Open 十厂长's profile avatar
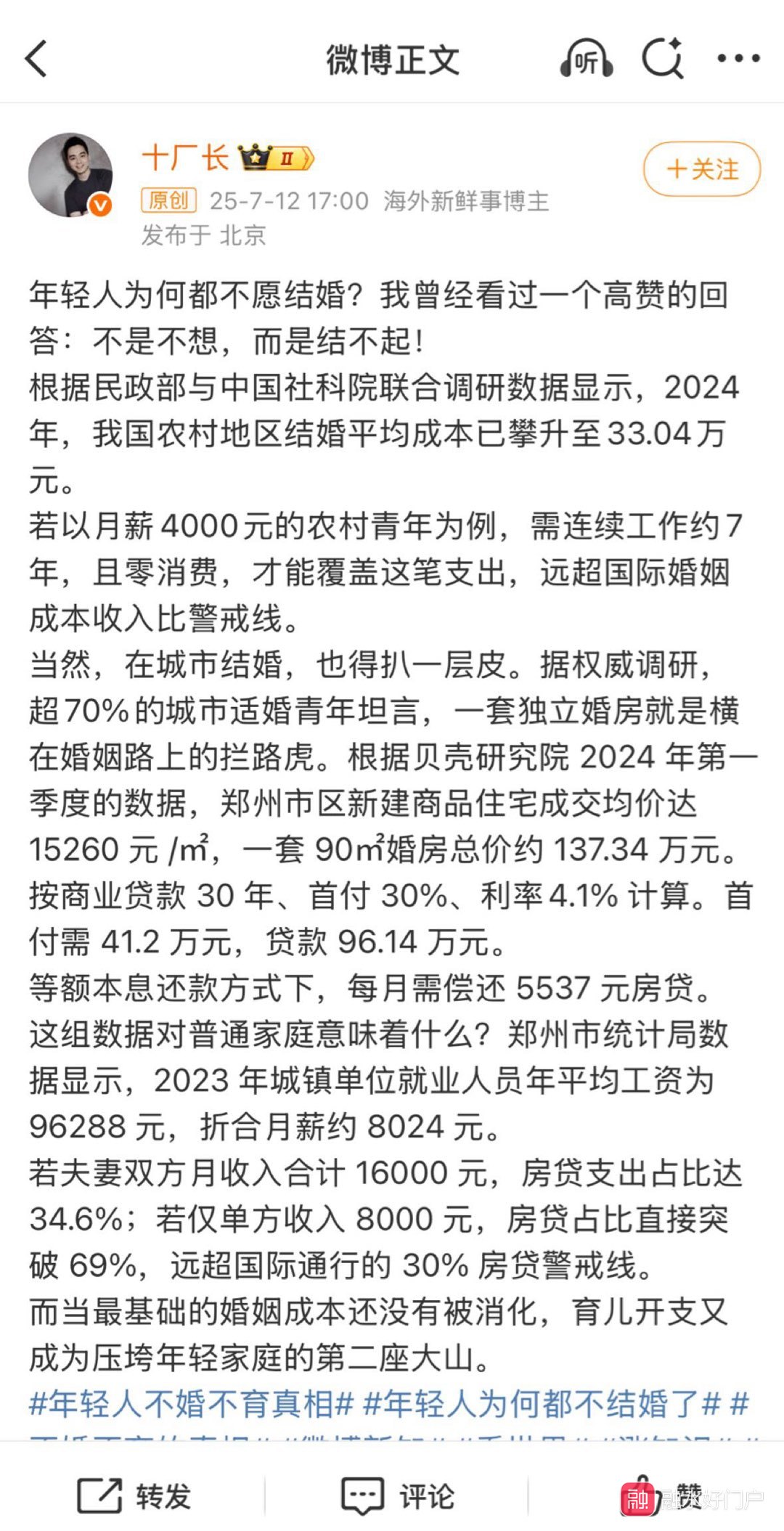This screenshot has height=1531, width=784. [x=70, y=175]
